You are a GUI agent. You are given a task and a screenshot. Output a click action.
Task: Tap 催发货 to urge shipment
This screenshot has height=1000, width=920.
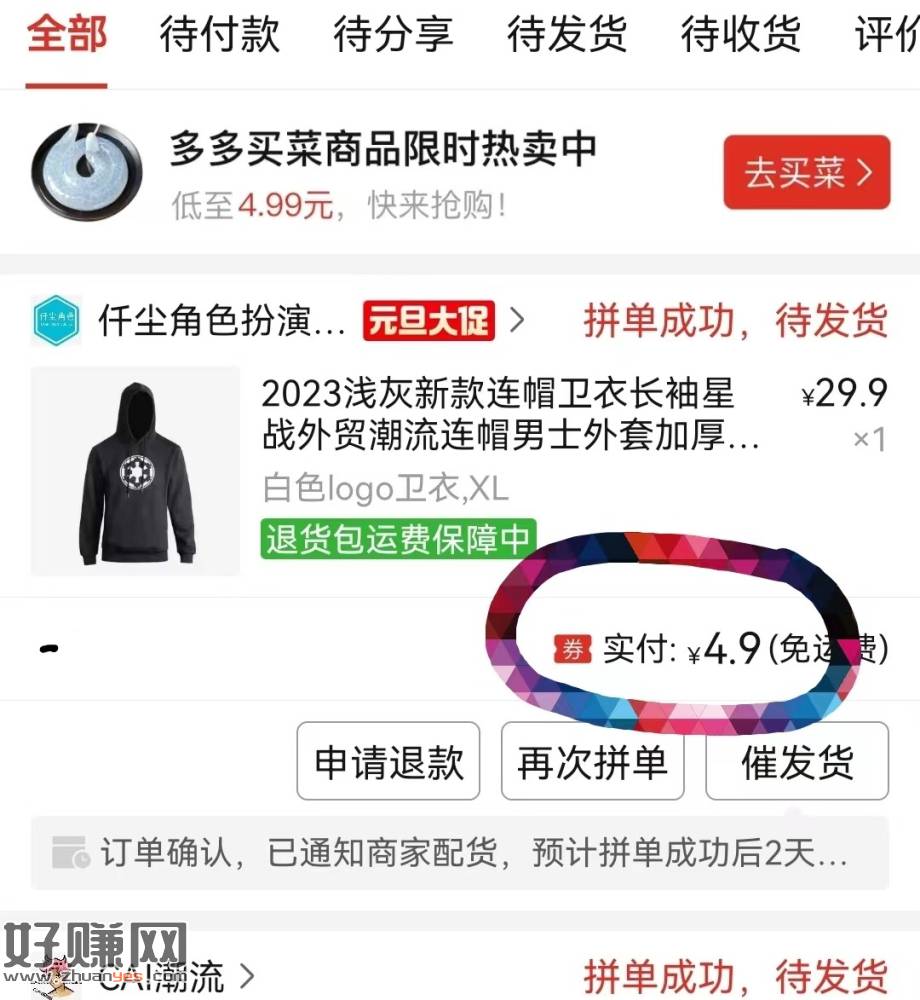pyautogui.click(x=797, y=762)
